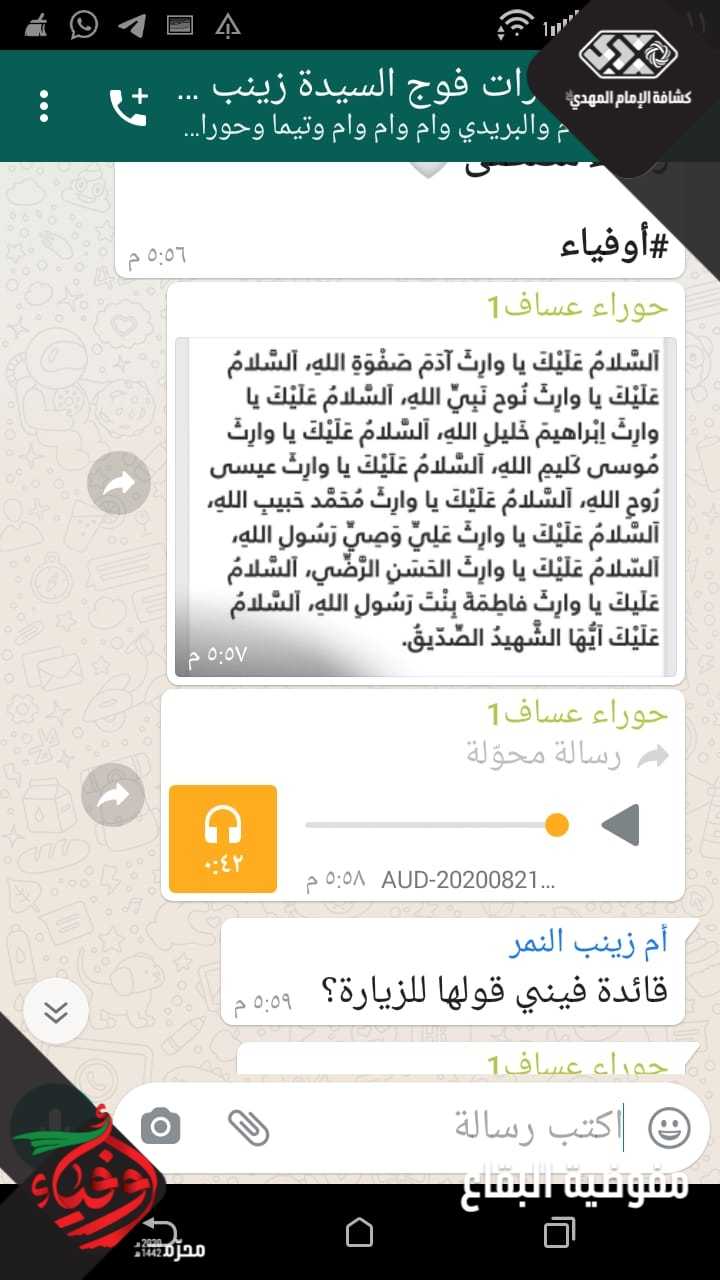Image resolution: width=720 pixels, height=1280 pixels.
Task: Jump to the latest messages
Action: coord(56,1012)
